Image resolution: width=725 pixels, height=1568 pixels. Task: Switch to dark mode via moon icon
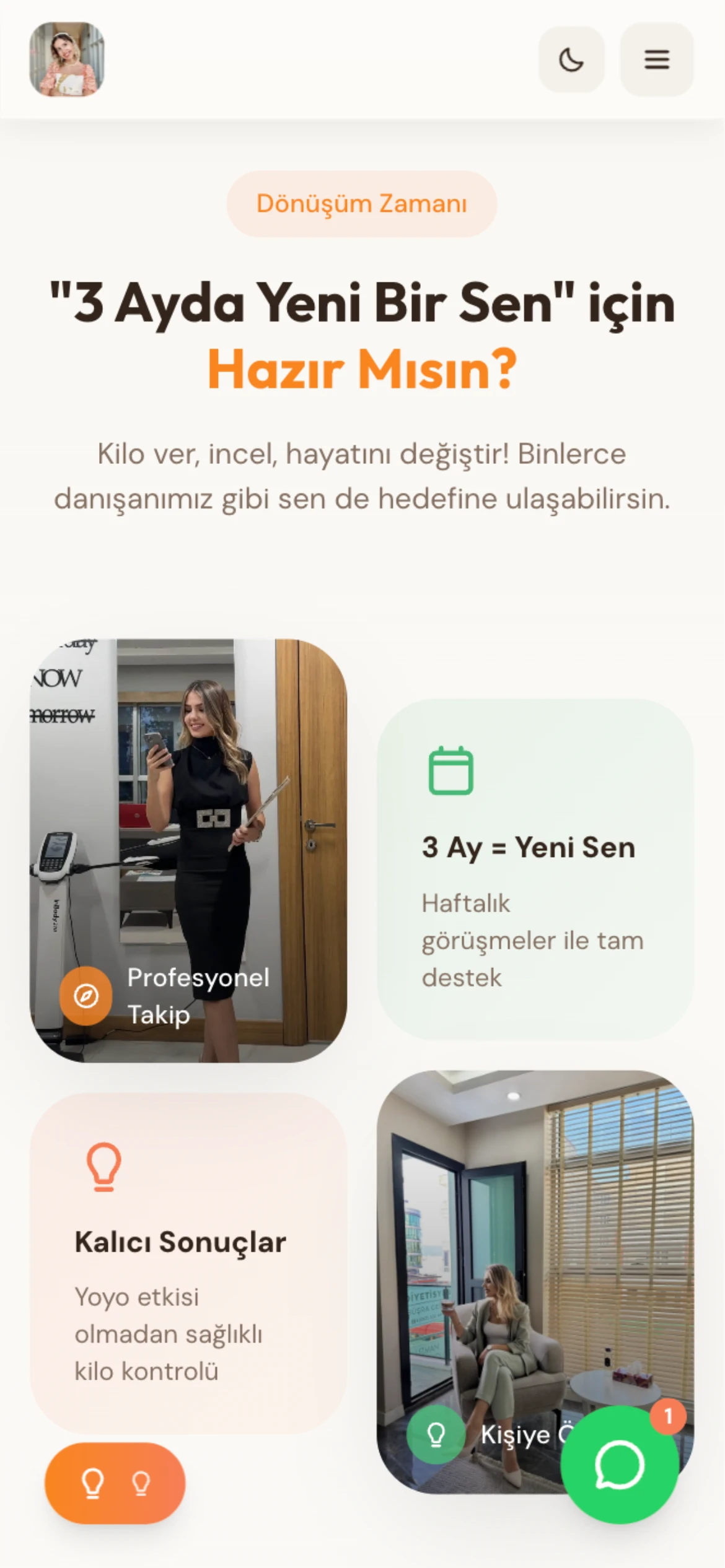[x=571, y=59]
